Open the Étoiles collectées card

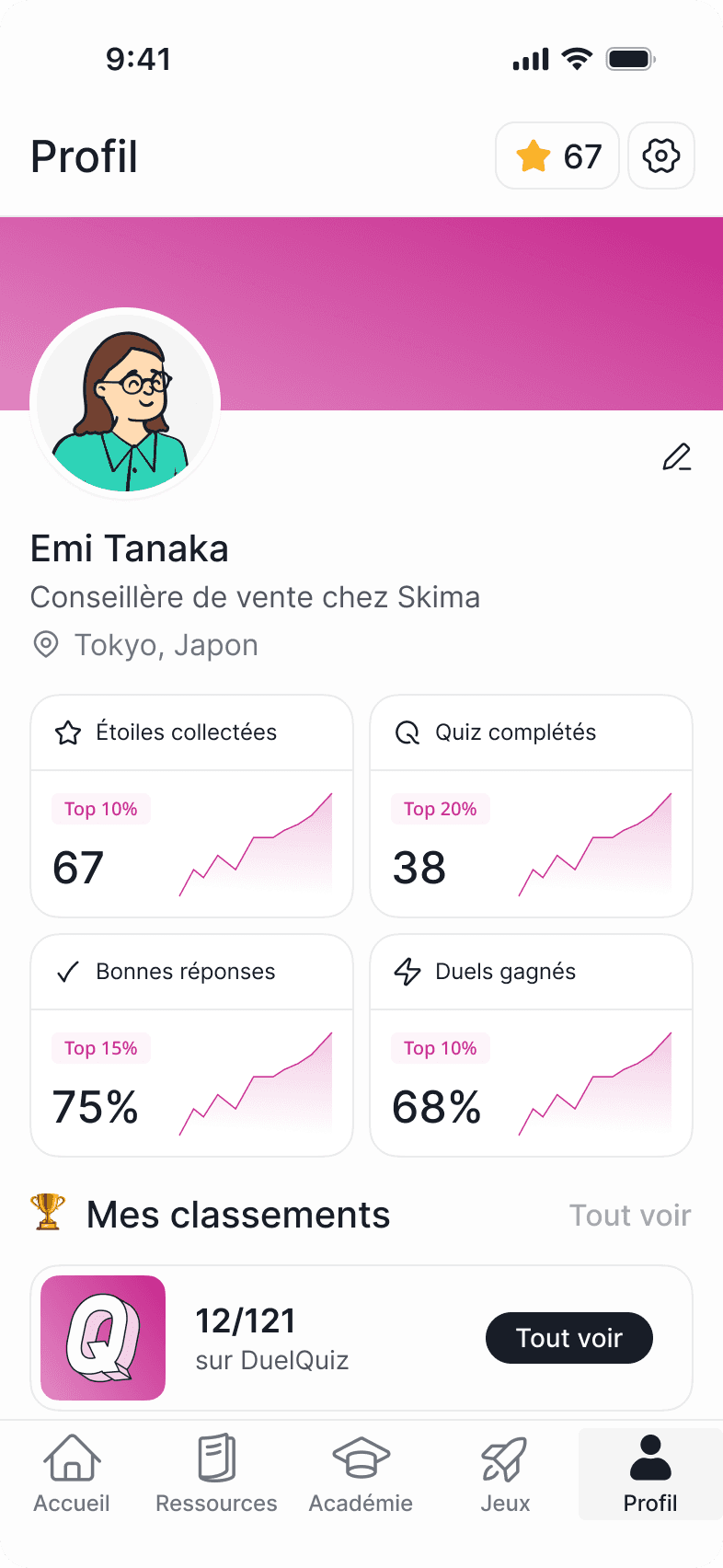191,806
